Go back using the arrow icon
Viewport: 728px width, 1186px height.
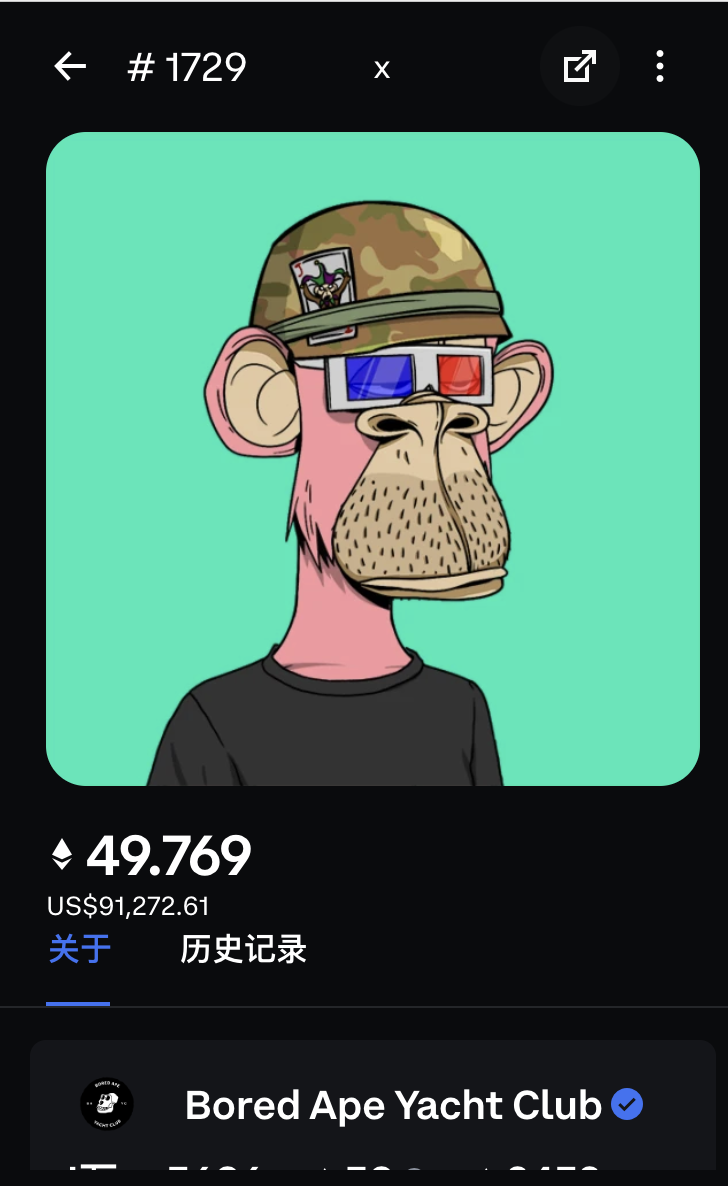tap(70, 67)
